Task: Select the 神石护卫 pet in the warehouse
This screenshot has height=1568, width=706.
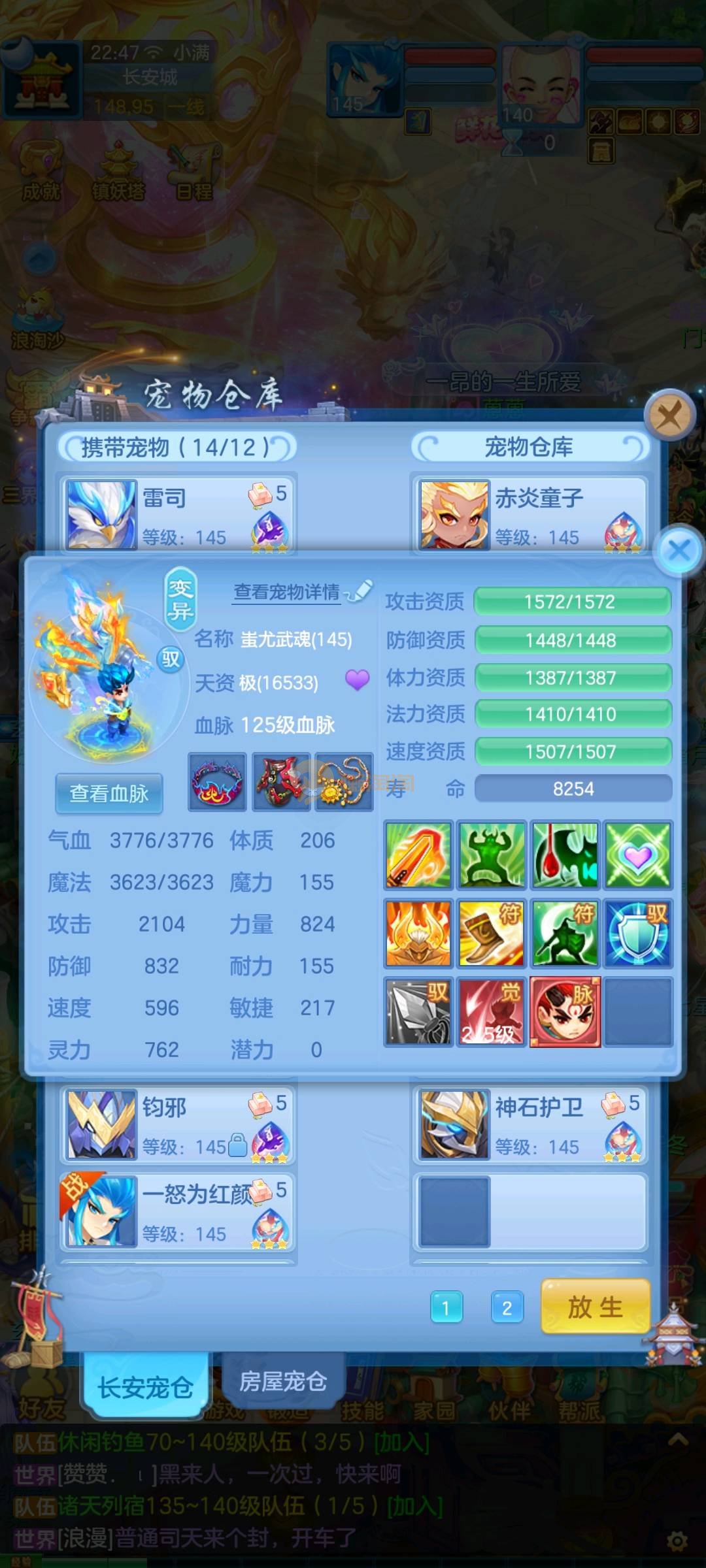Action: [x=529, y=1124]
